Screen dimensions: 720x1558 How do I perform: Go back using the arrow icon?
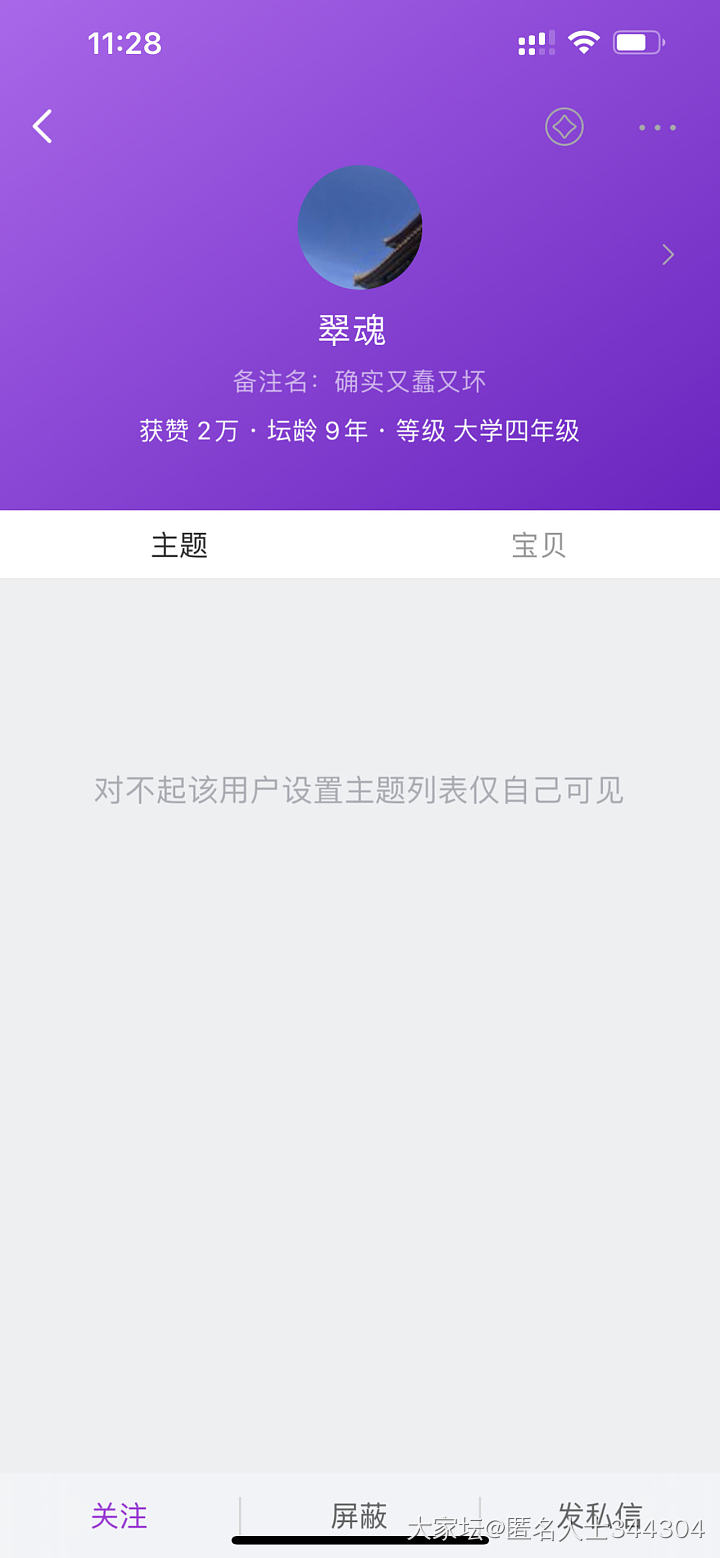pyautogui.click(x=42, y=127)
